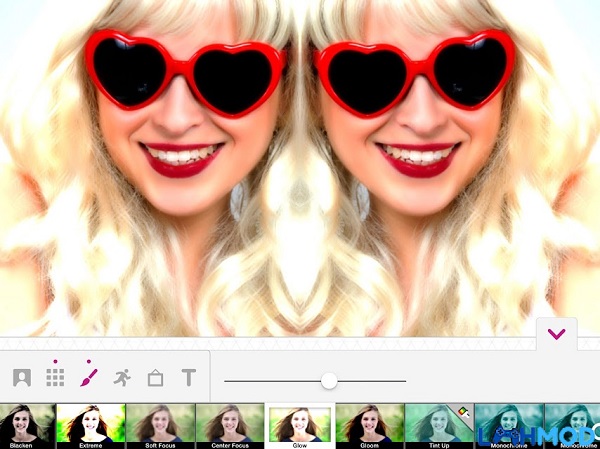
Task: Open the portrait frame tool
Action: coord(21,378)
